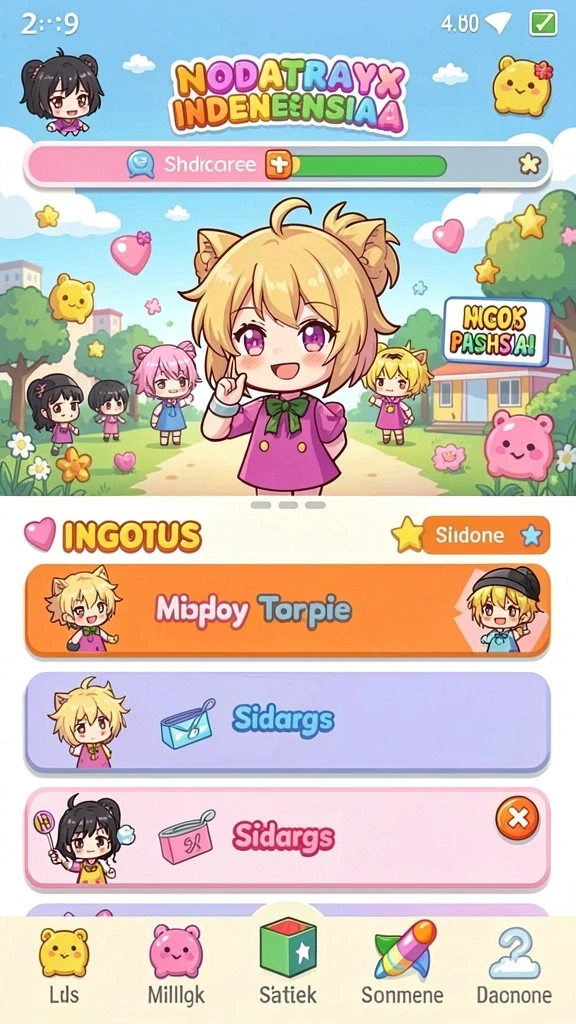
Task: Switch to the Lus tab
Action: [63, 967]
